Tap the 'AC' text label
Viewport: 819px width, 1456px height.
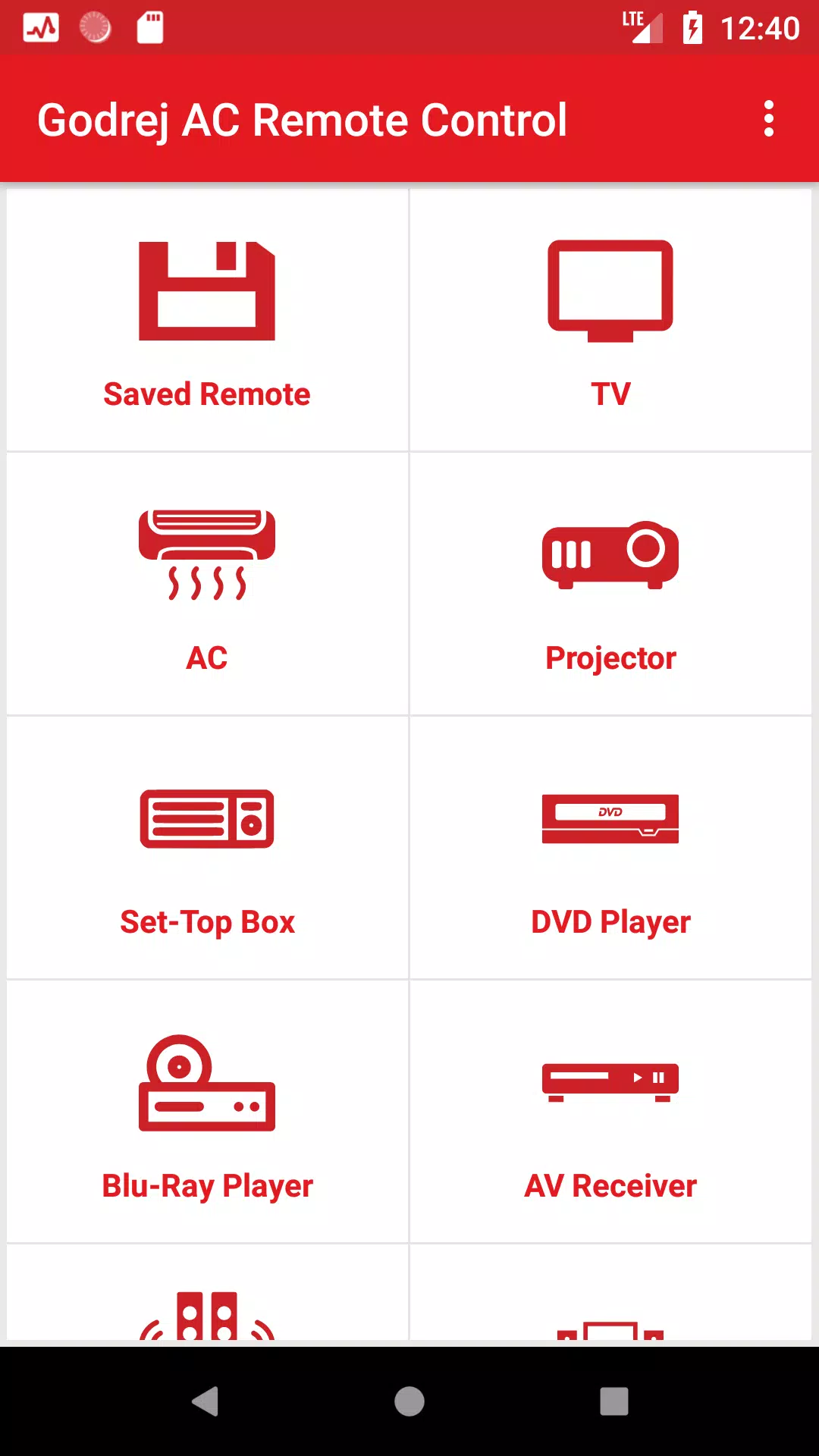pos(206,657)
